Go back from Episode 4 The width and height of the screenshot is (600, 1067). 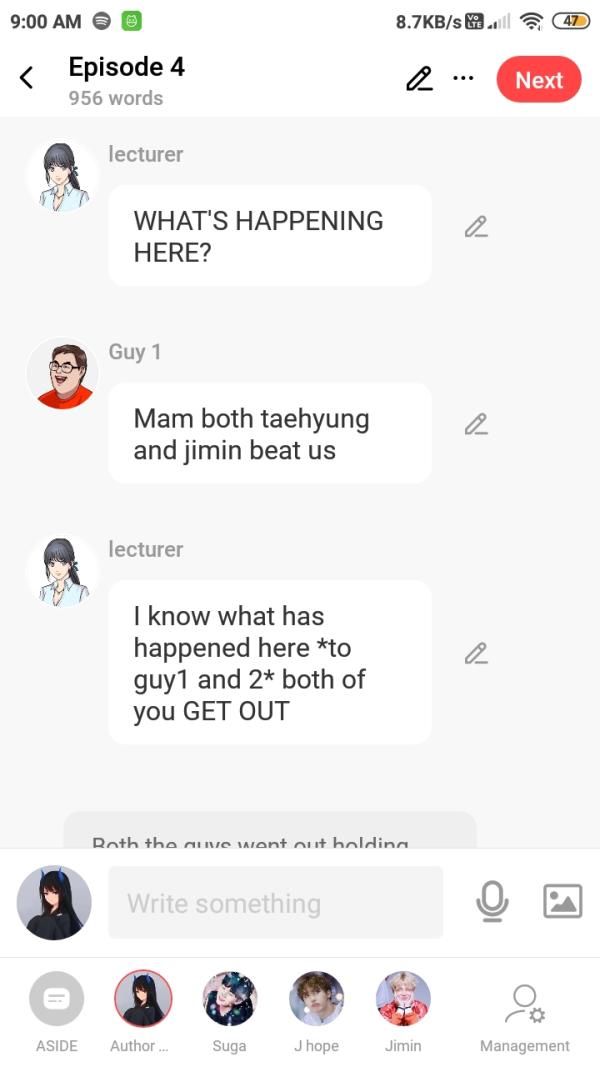[27, 78]
